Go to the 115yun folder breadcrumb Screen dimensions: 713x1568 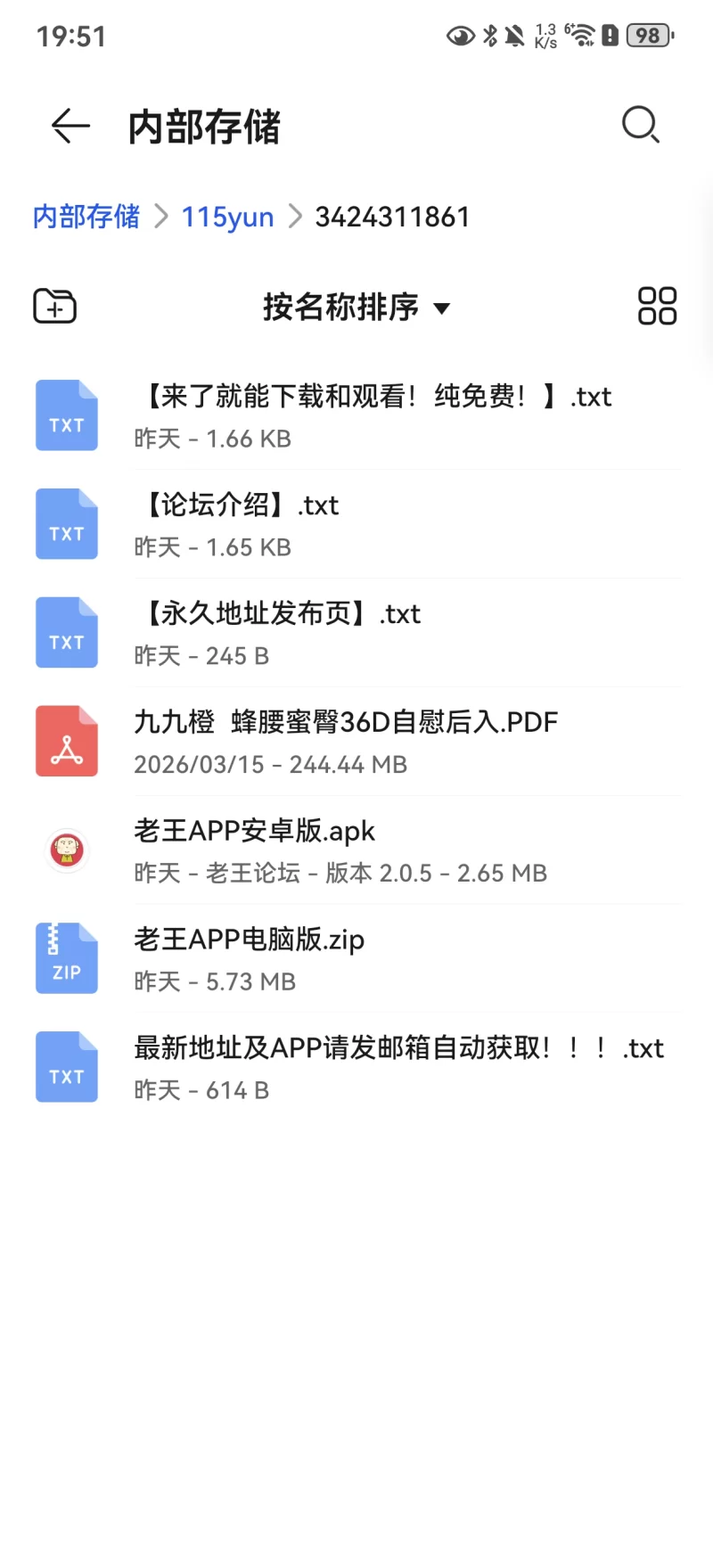tap(227, 217)
